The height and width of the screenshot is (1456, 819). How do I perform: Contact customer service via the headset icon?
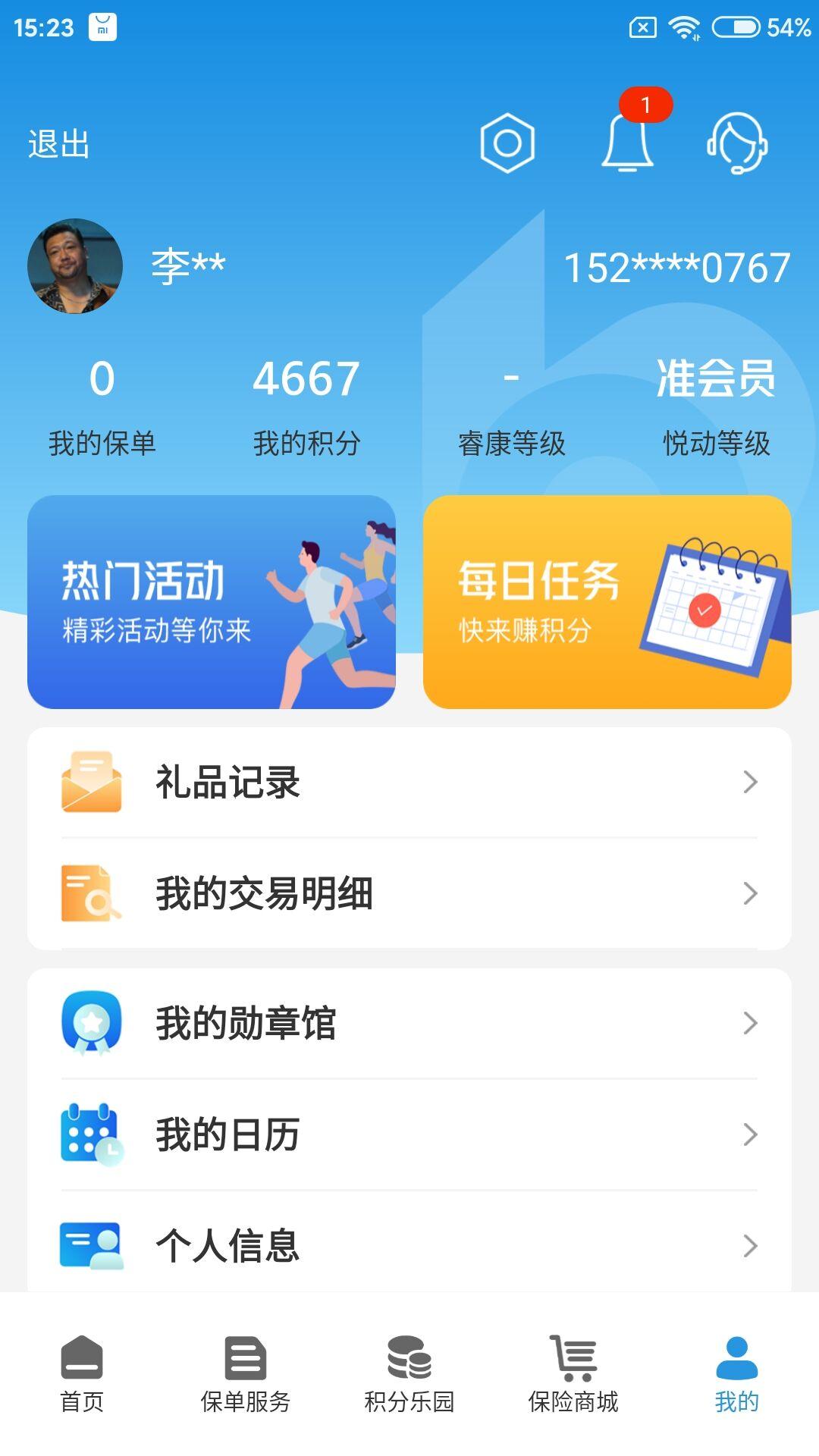[x=736, y=146]
